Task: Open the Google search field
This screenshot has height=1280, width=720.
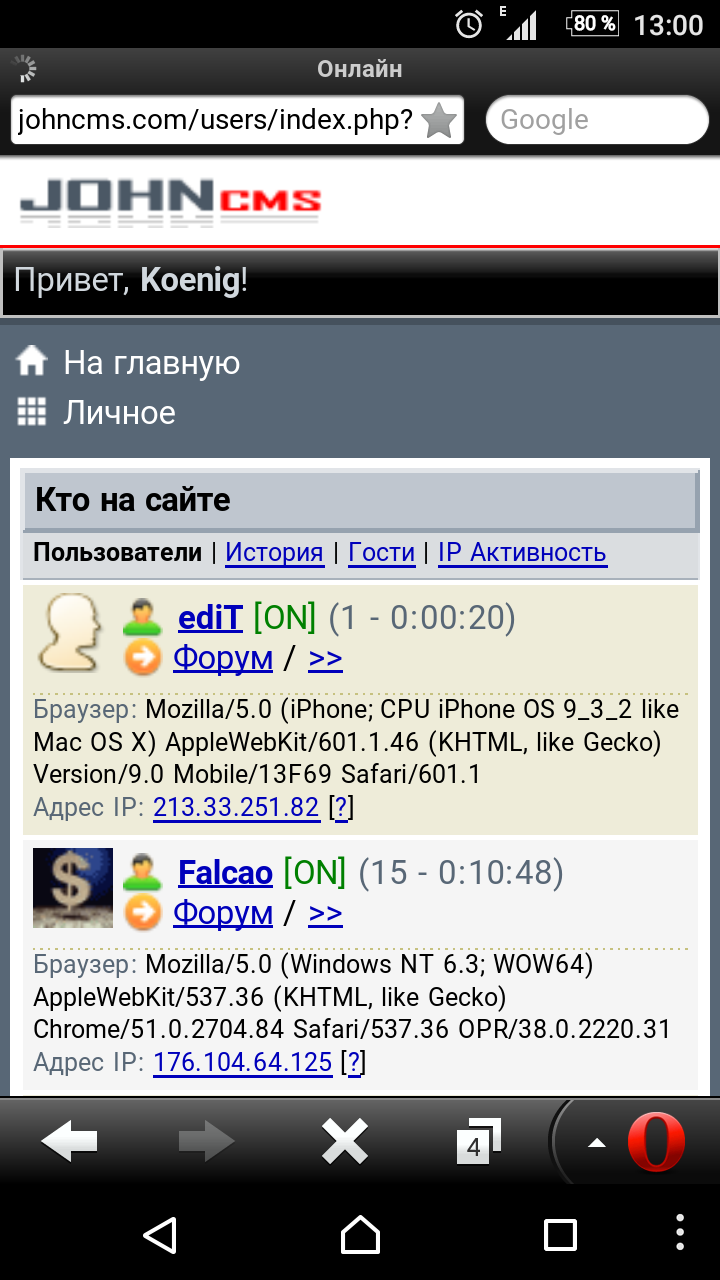Action: [x=597, y=121]
